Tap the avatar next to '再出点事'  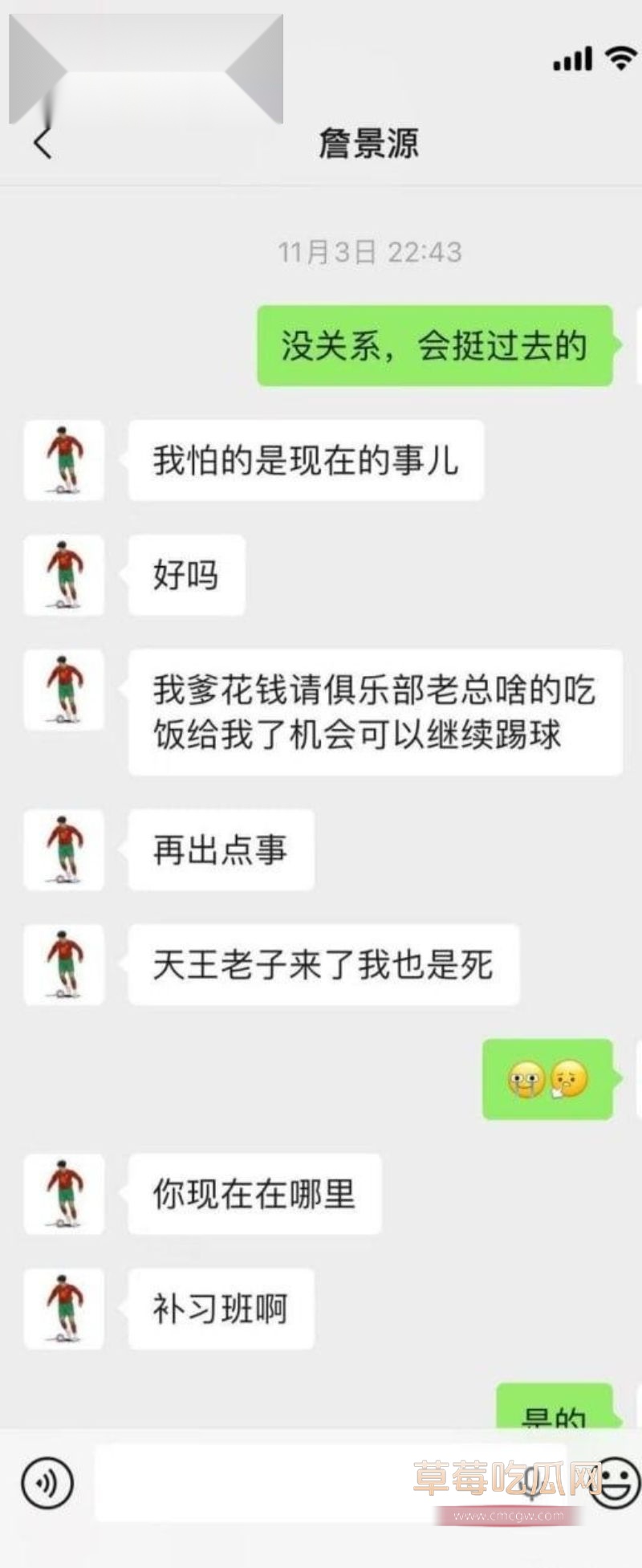64,851
